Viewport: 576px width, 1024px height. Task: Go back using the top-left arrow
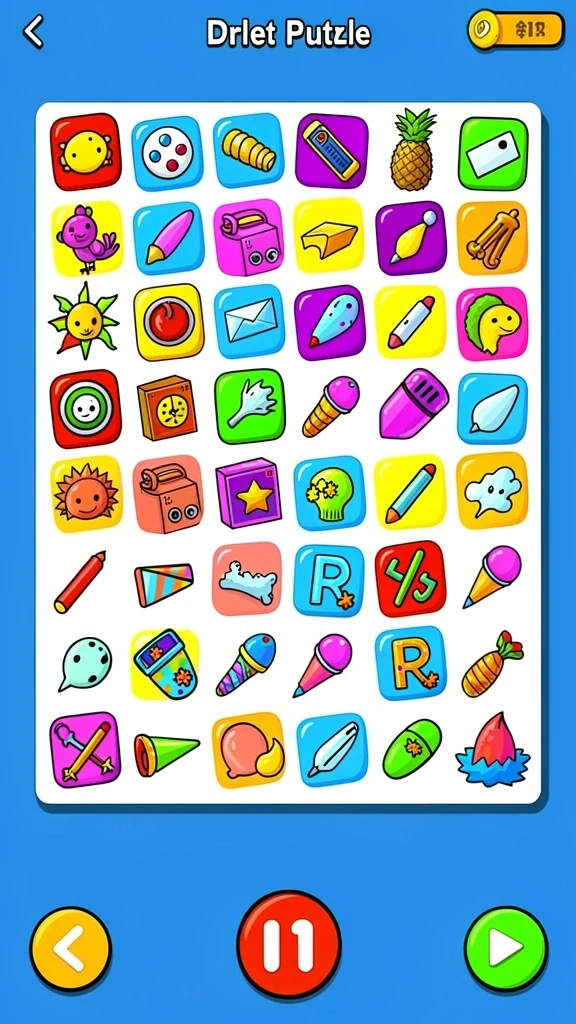tap(33, 32)
